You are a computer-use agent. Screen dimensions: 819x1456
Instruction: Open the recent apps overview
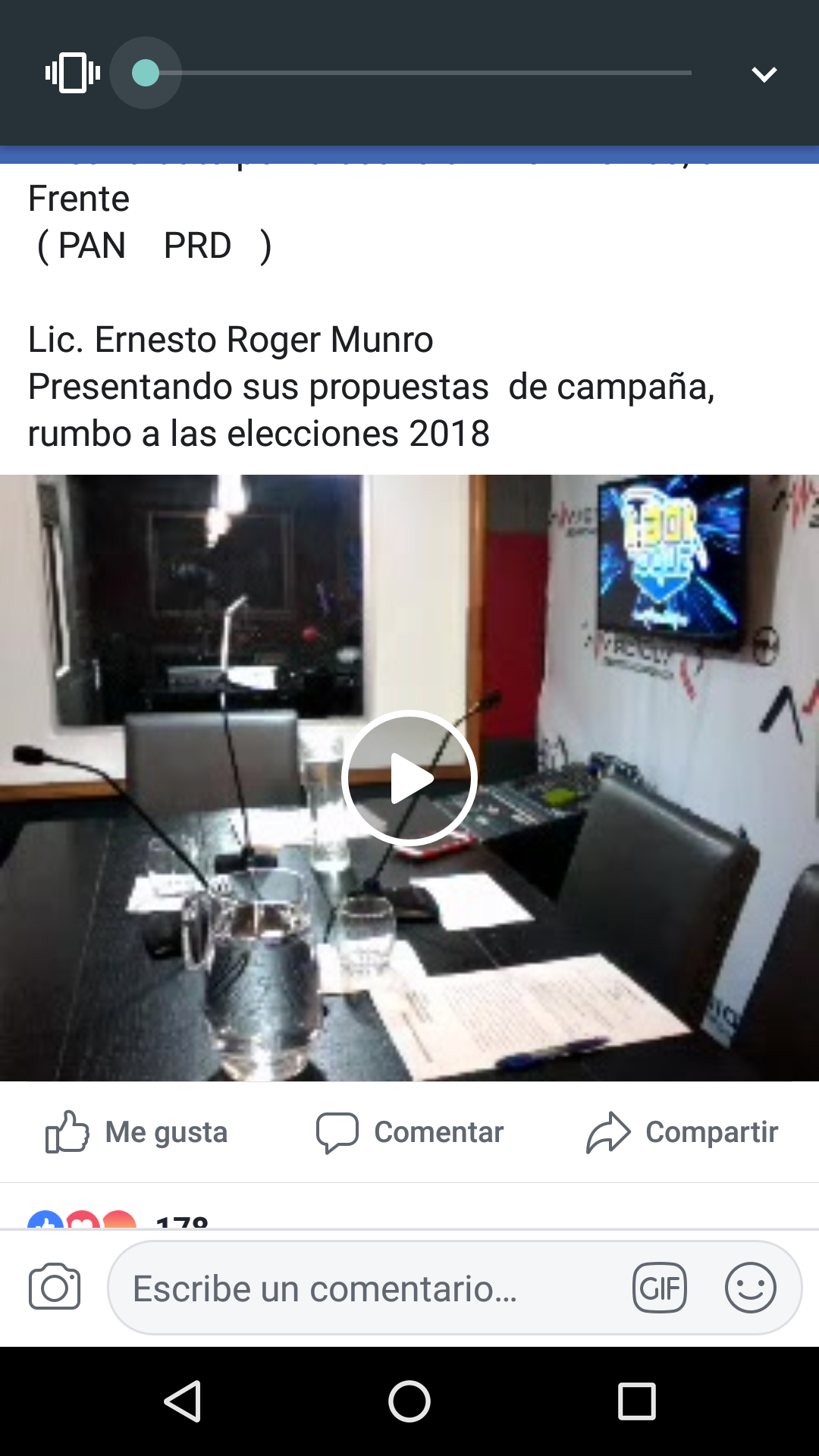point(636,1401)
